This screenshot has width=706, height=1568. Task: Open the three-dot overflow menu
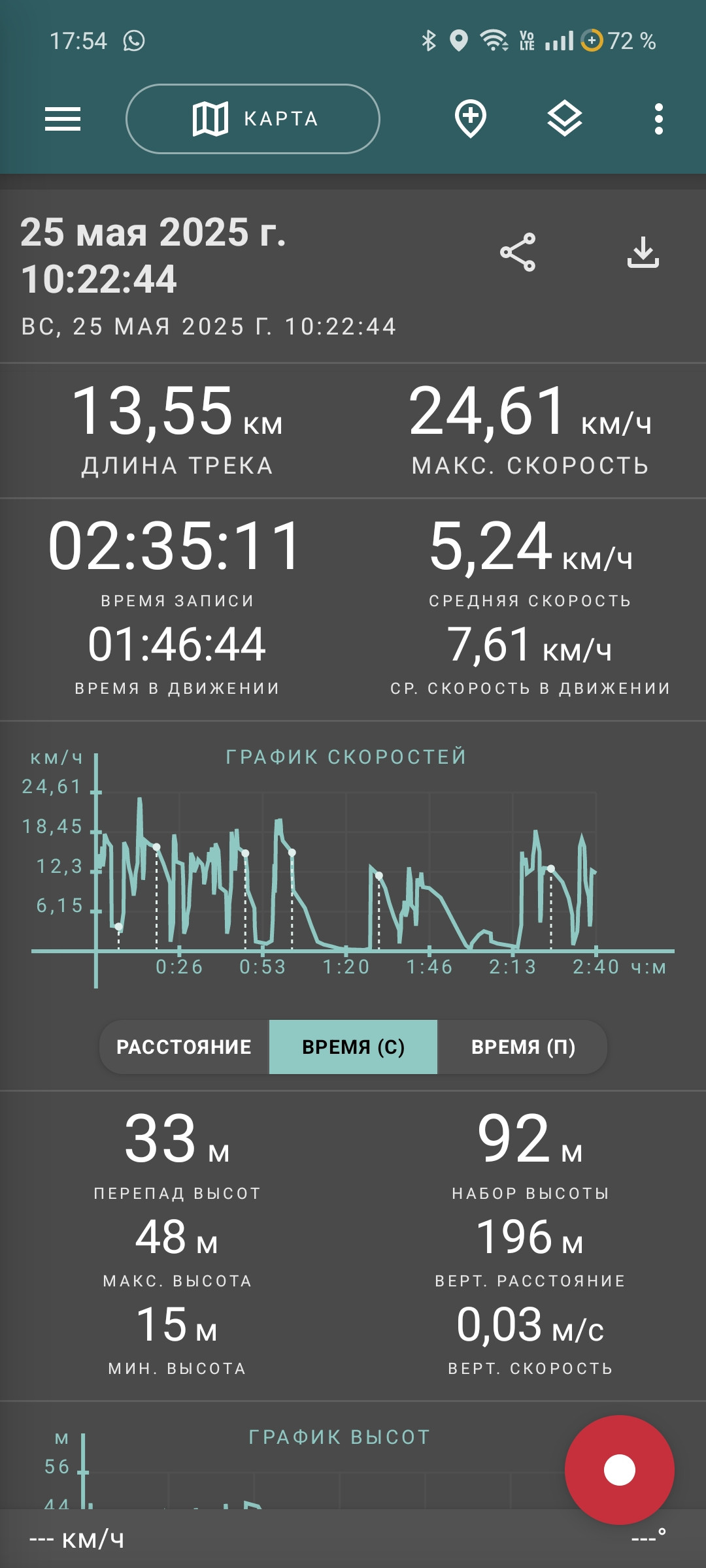tap(659, 119)
